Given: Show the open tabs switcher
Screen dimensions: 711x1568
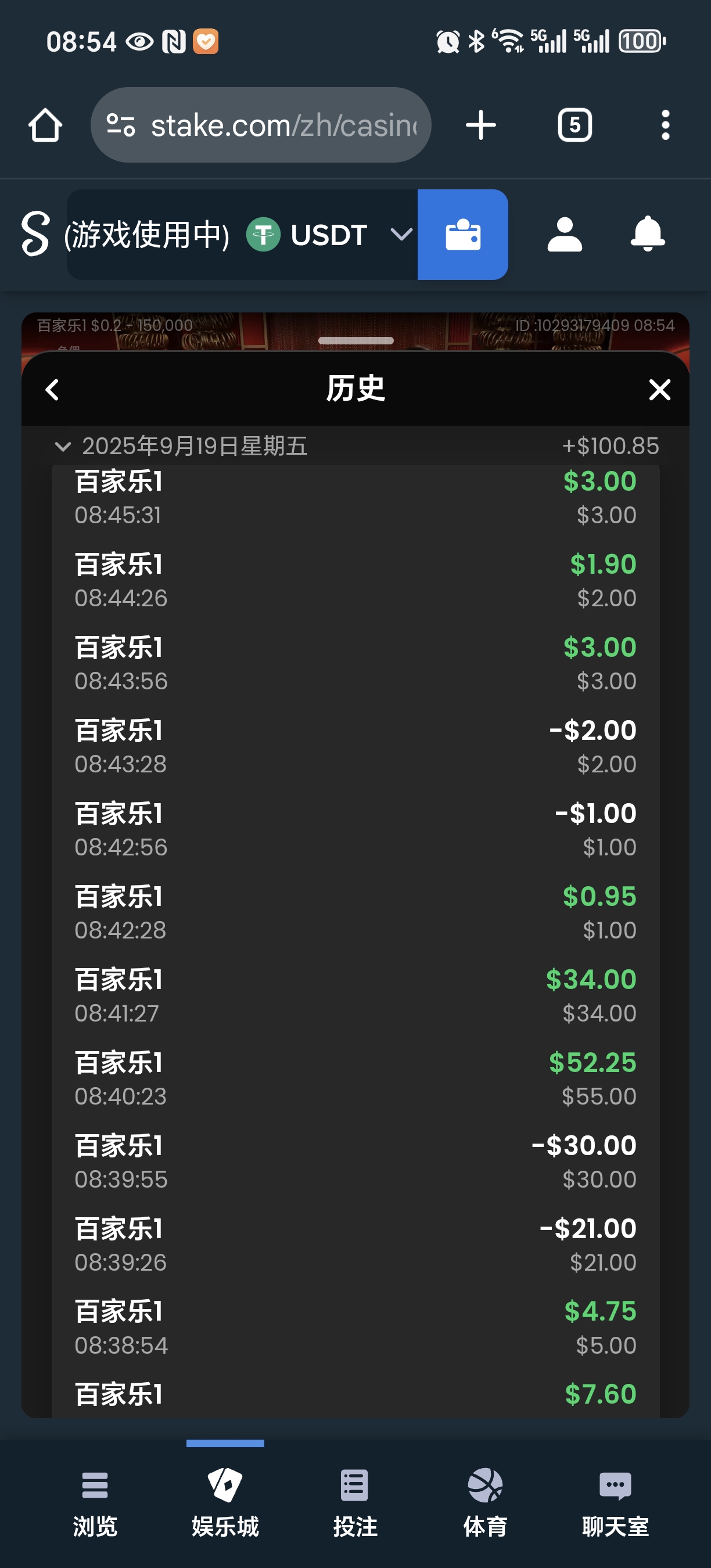Looking at the screenshot, I should click(x=574, y=125).
